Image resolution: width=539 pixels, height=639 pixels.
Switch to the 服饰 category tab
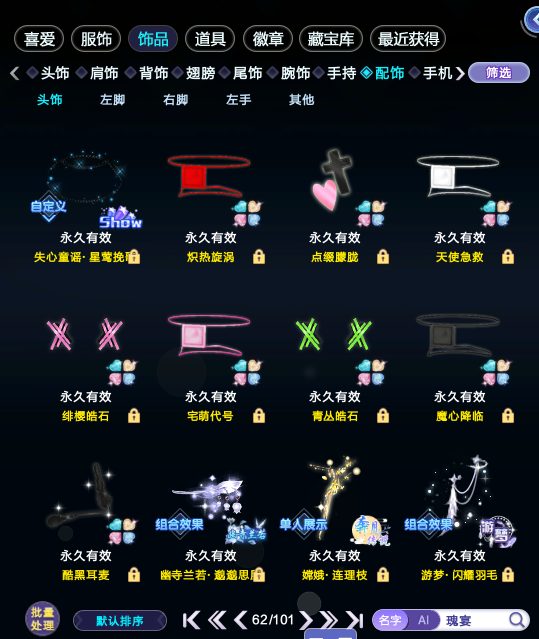(x=96, y=39)
